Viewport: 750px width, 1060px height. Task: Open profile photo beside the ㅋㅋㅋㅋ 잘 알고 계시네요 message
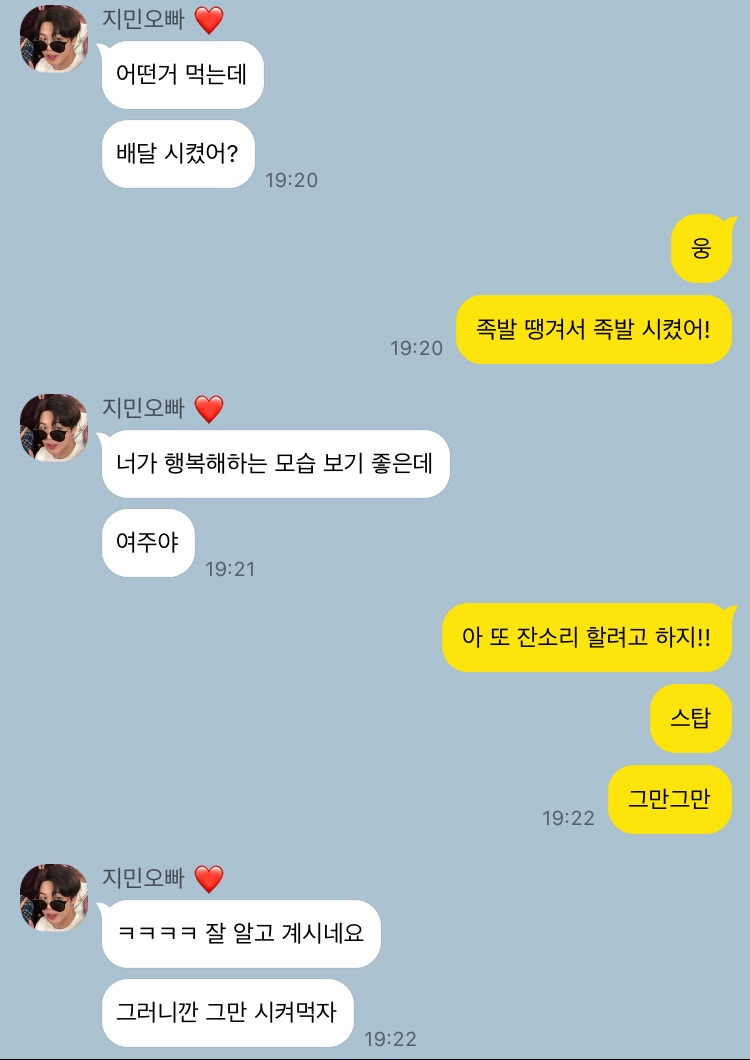(54, 898)
